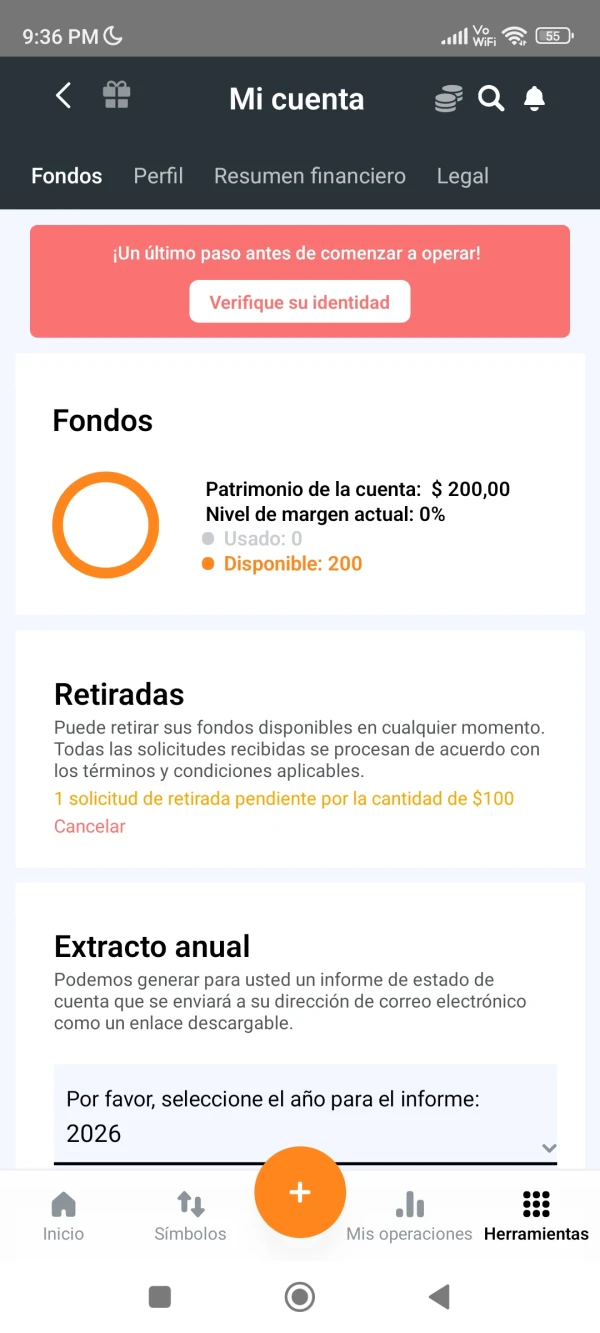Viewport: 600px width, 1333px height.
Task: Open the gift rewards icon
Action: point(117,96)
